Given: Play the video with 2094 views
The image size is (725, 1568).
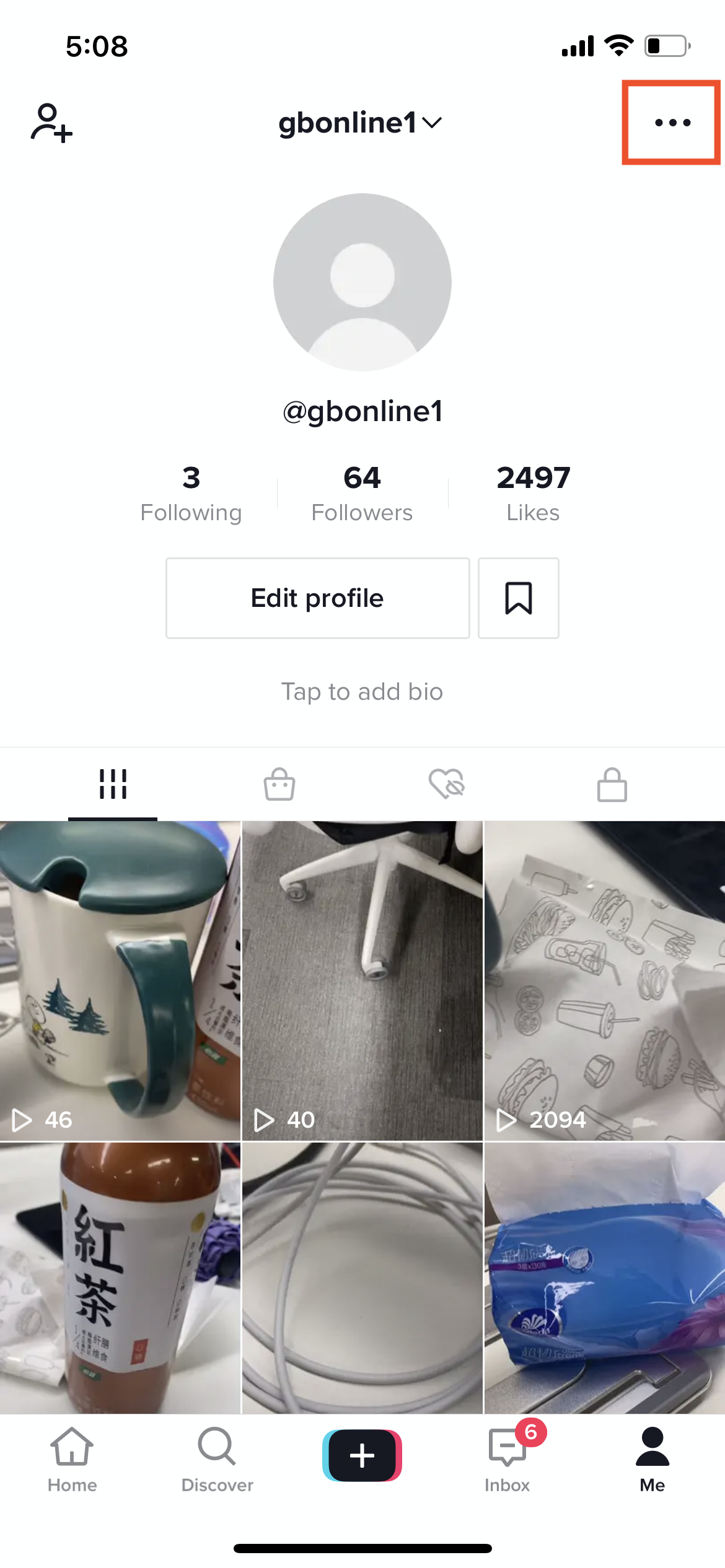Looking at the screenshot, I should (x=604, y=980).
